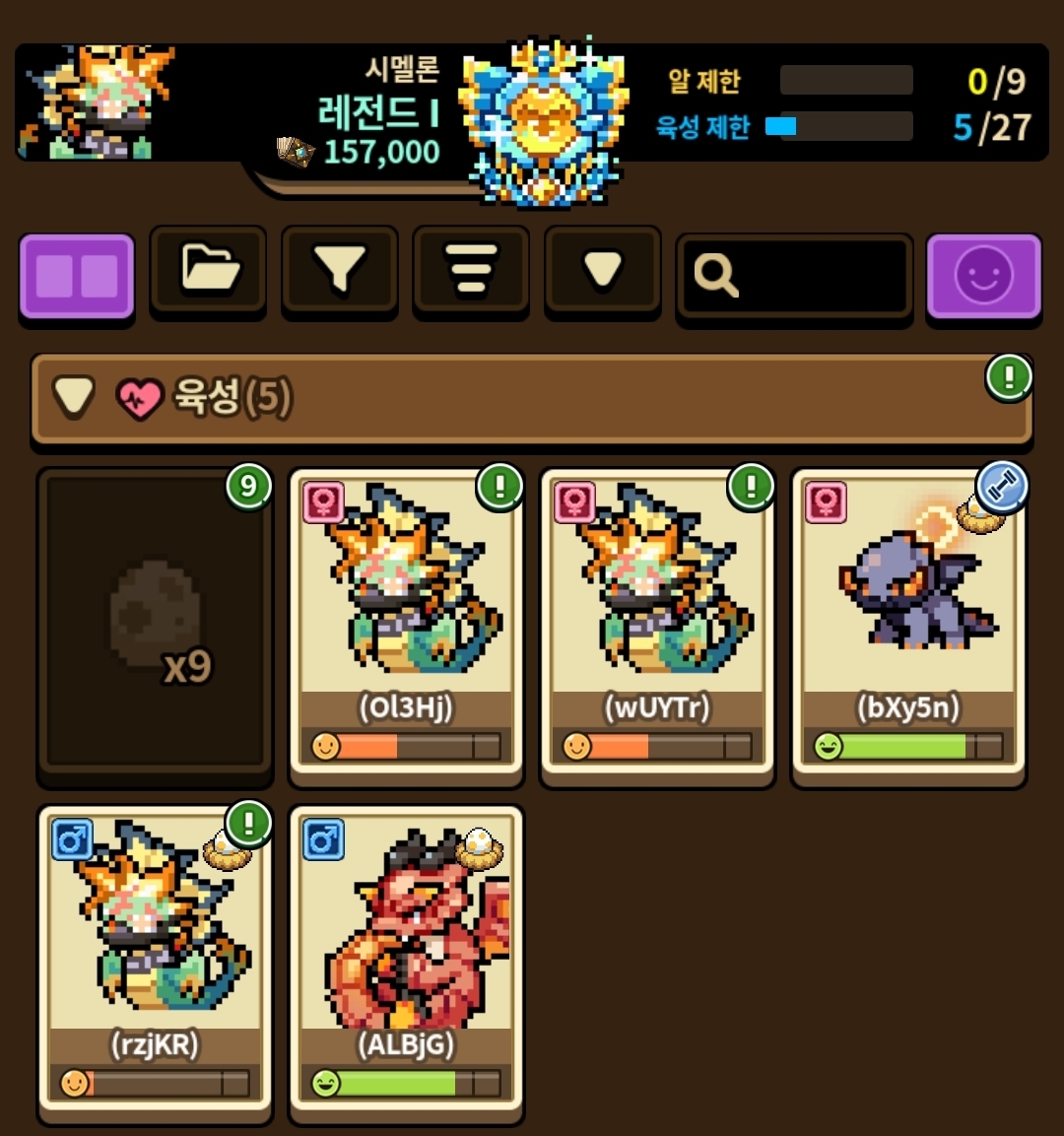Screen dimensions: 1064x1136
Task: Switch the grid layout view button
Action: point(77,277)
